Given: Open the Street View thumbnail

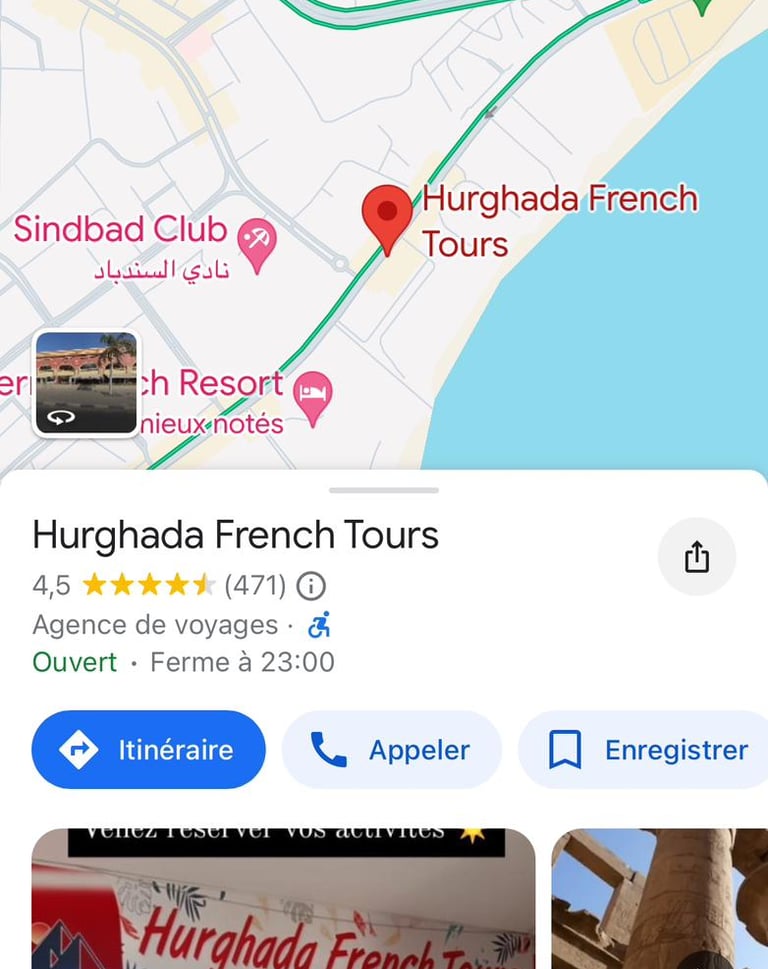Looking at the screenshot, I should coord(86,384).
